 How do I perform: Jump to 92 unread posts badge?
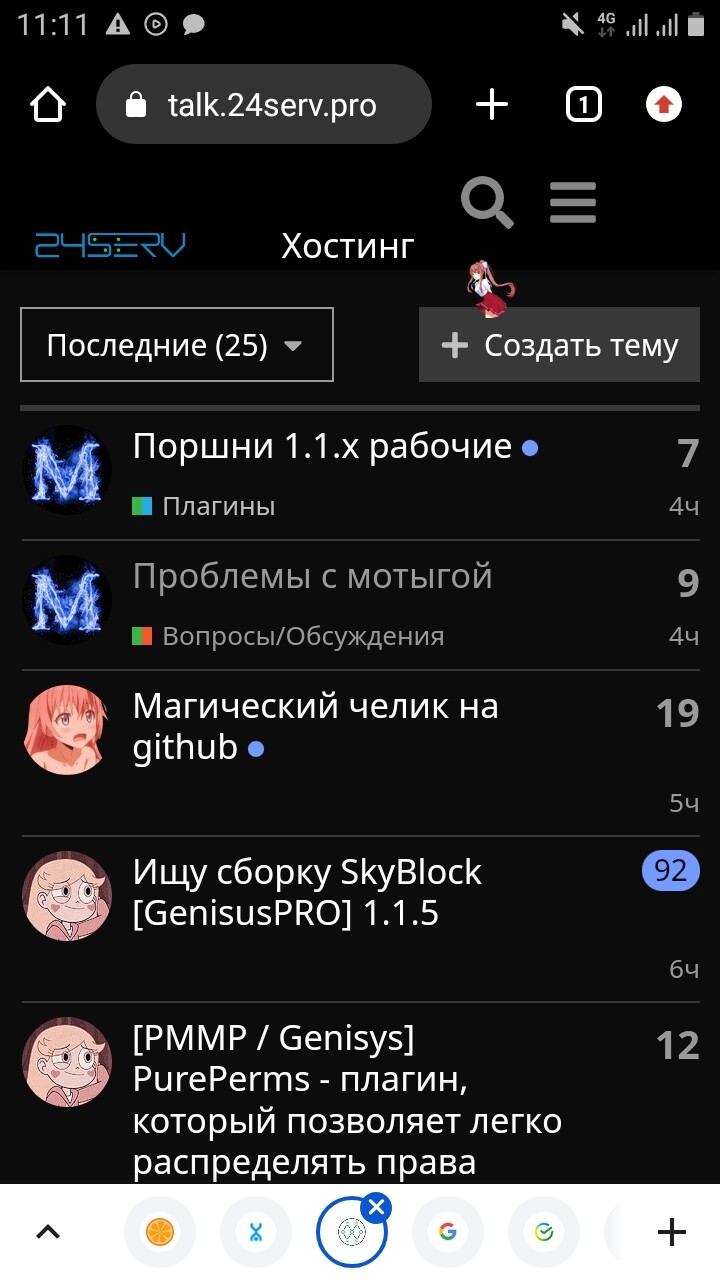point(669,871)
